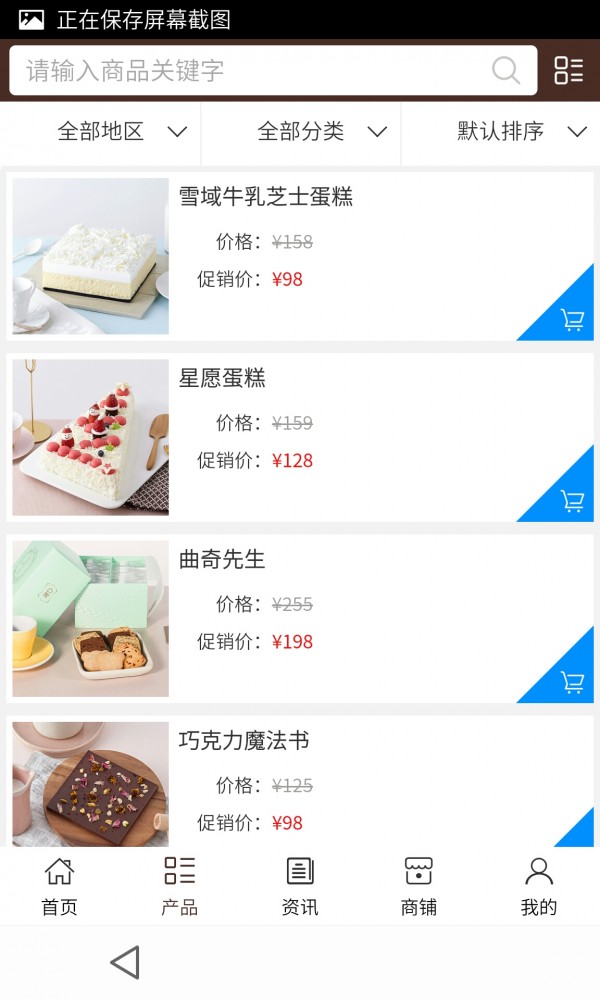Open the 商铺 shops tab

(x=419, y=886)
